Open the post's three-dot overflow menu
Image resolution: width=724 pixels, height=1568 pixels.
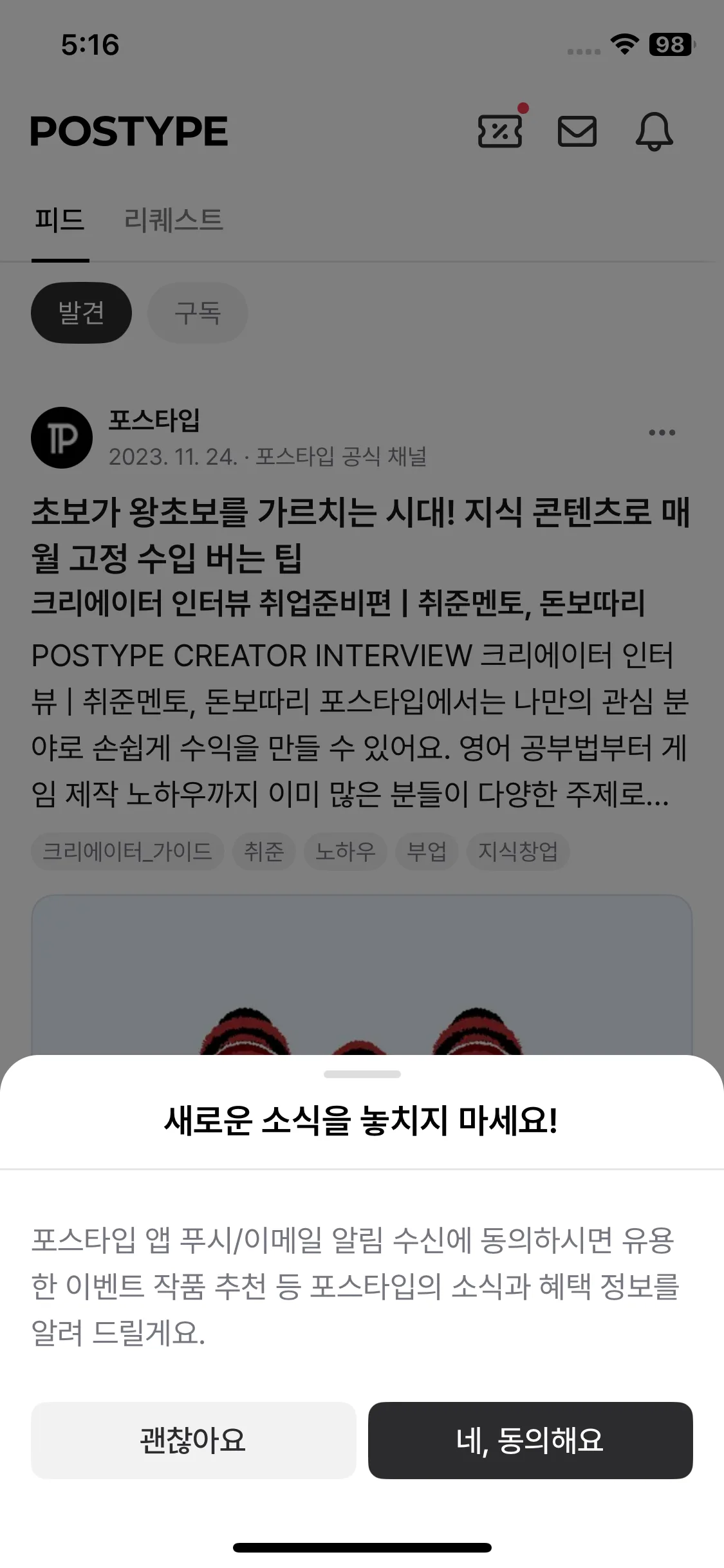tap(662, 433)
